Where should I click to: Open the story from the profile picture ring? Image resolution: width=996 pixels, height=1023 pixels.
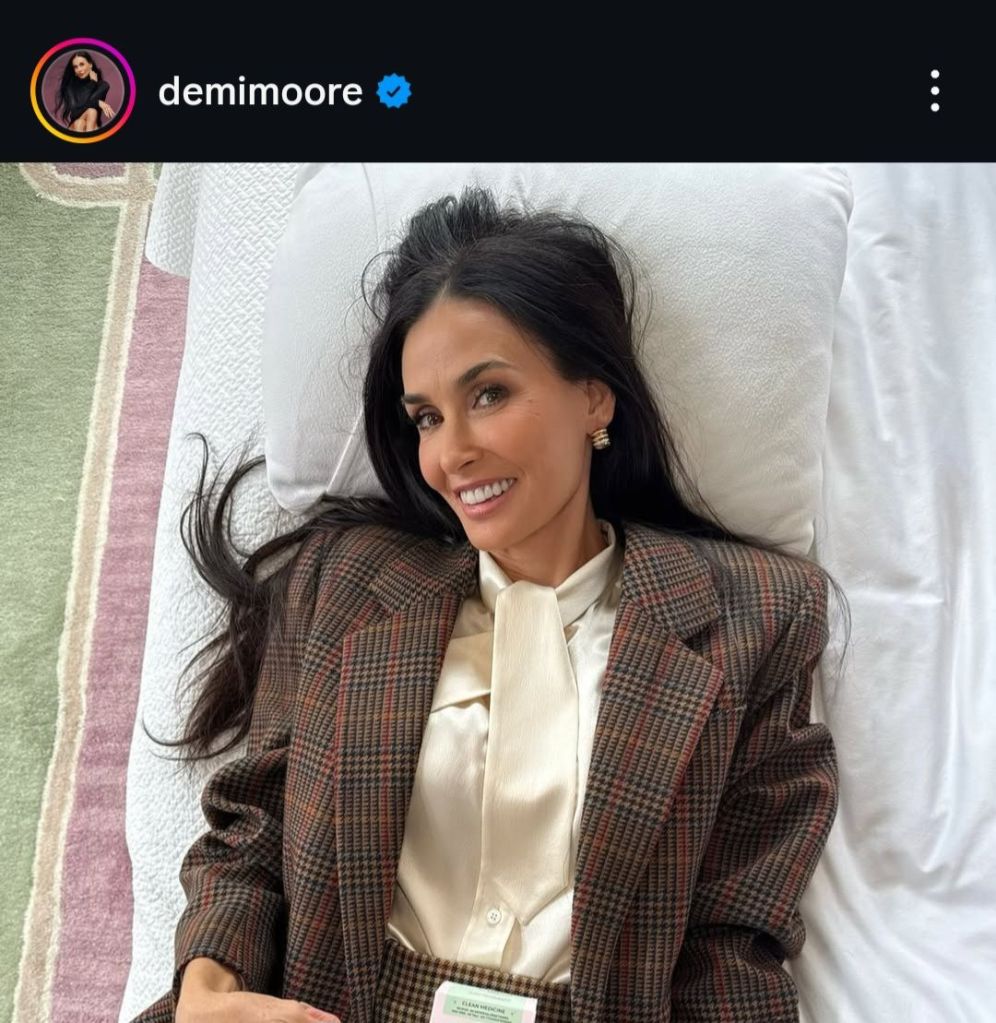[82, 91]
